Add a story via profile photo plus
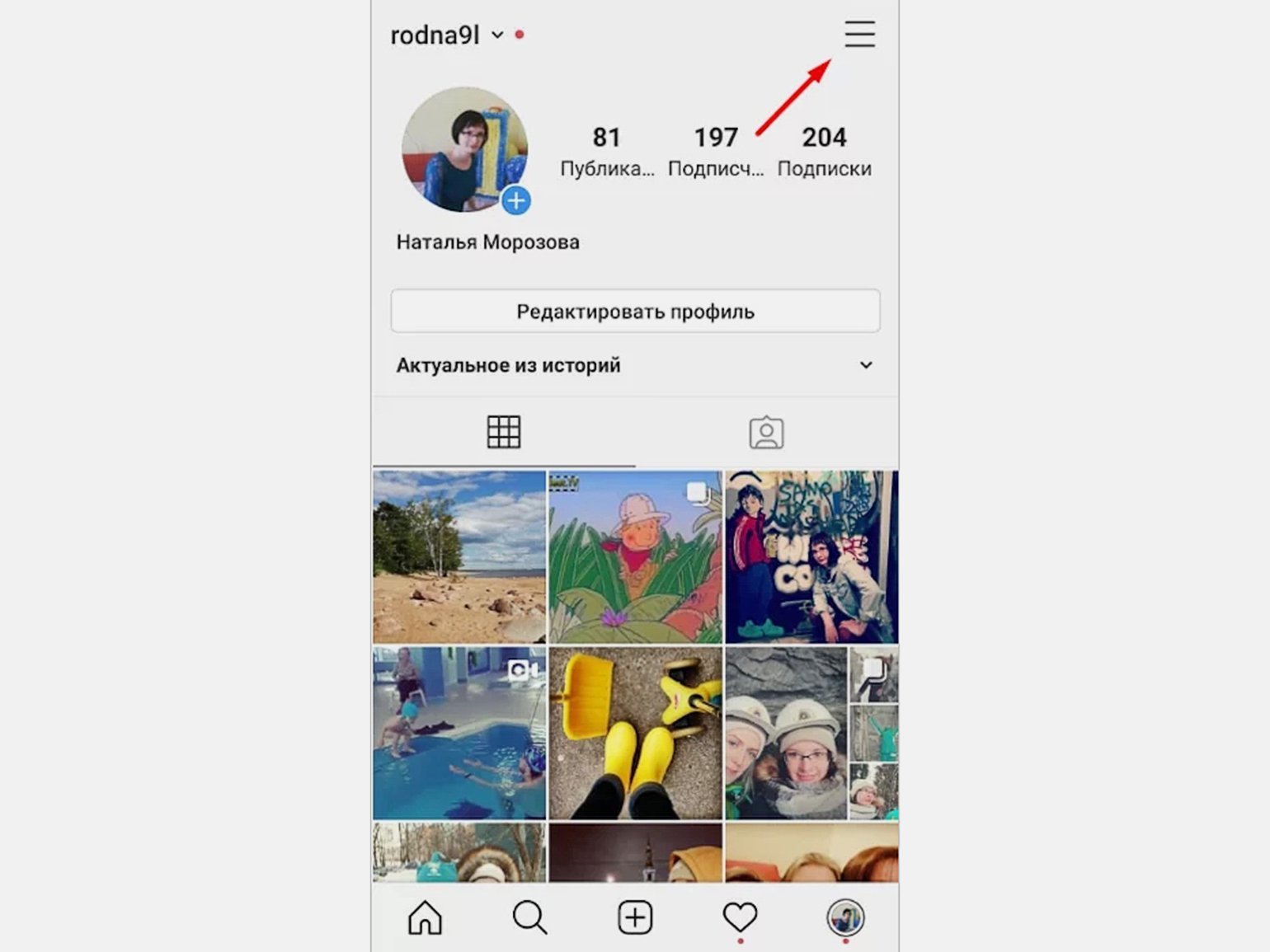 pos(516,200)
